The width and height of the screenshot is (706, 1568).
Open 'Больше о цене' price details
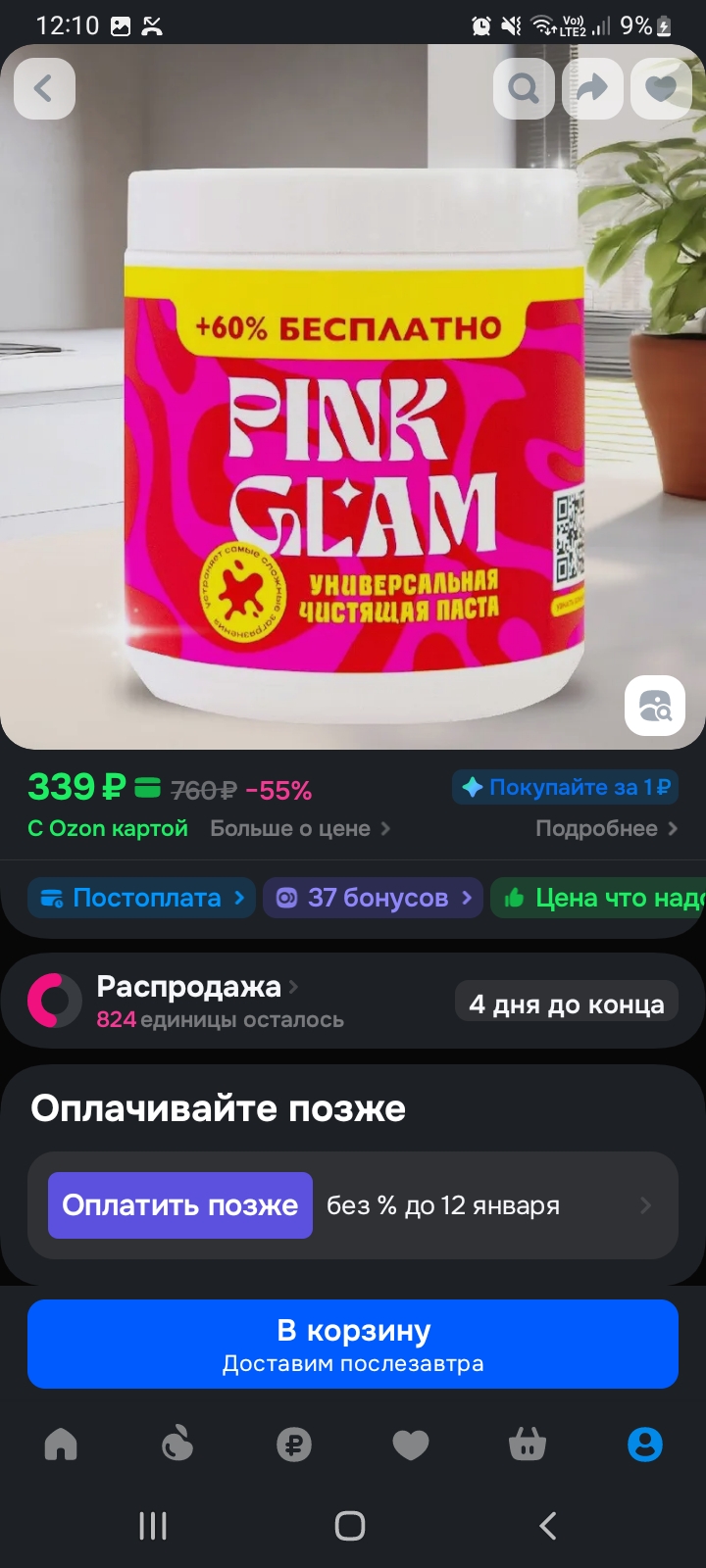coord(300,829)
